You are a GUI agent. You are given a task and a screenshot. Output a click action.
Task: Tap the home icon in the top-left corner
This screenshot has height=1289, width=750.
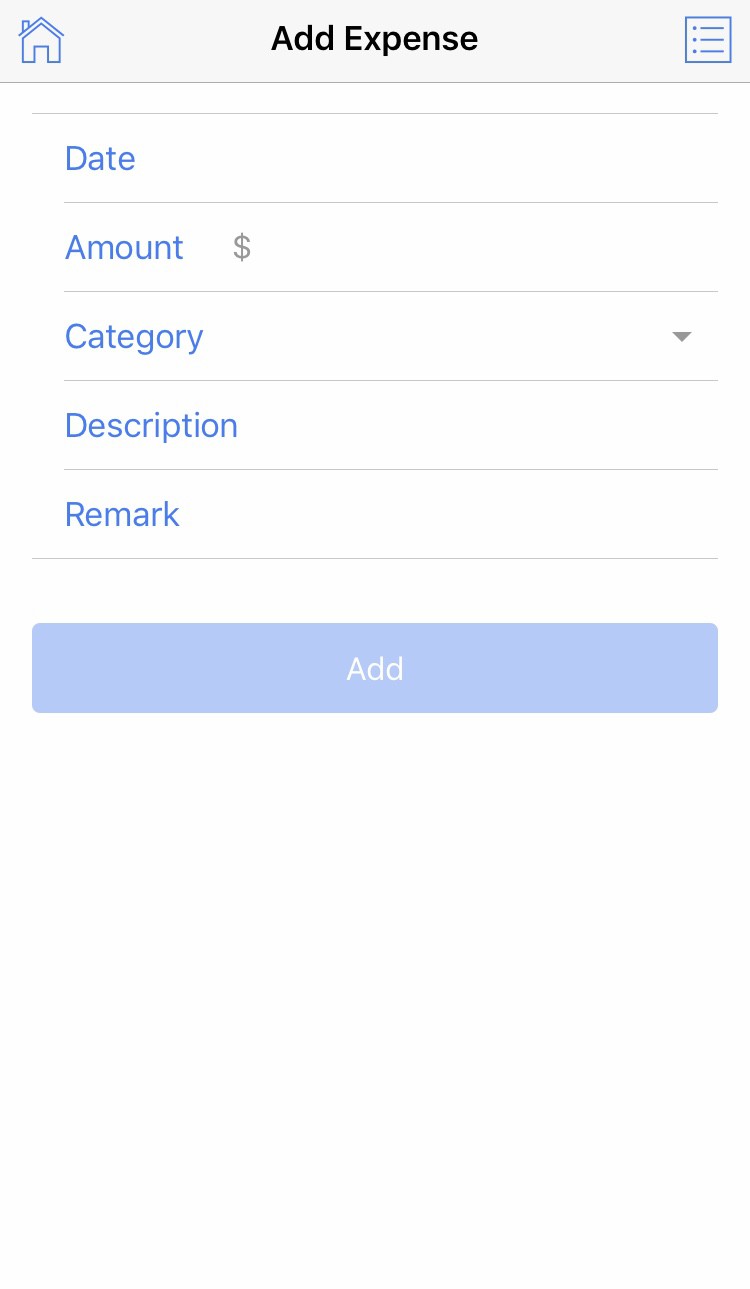click(40, 39)
